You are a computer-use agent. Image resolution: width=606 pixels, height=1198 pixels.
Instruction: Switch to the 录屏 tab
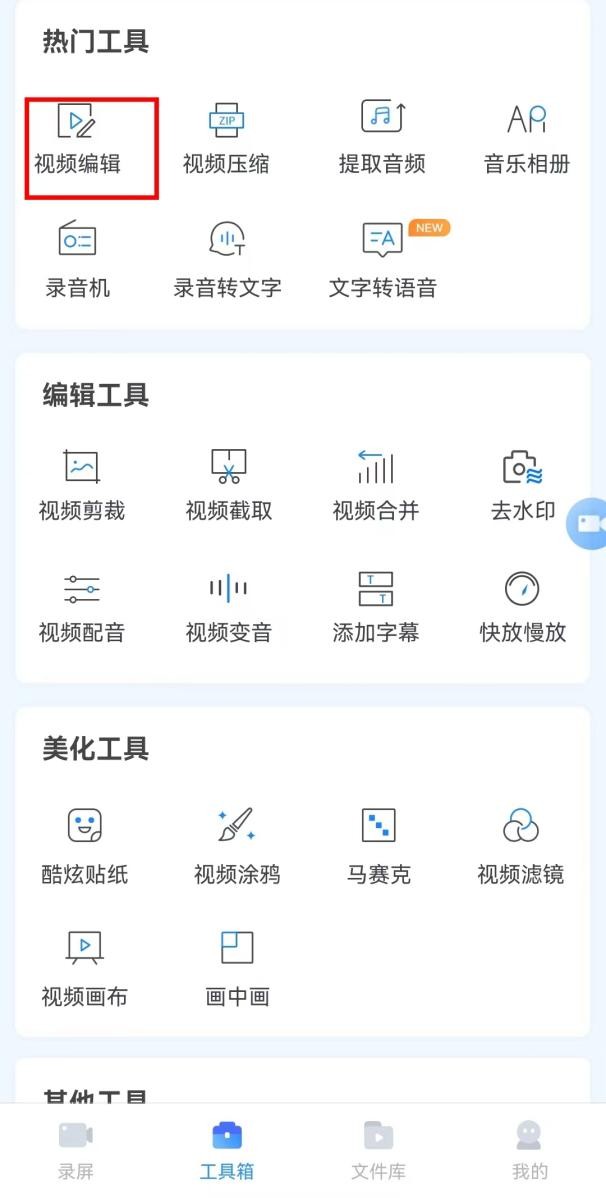click(x=76, y=1151)
